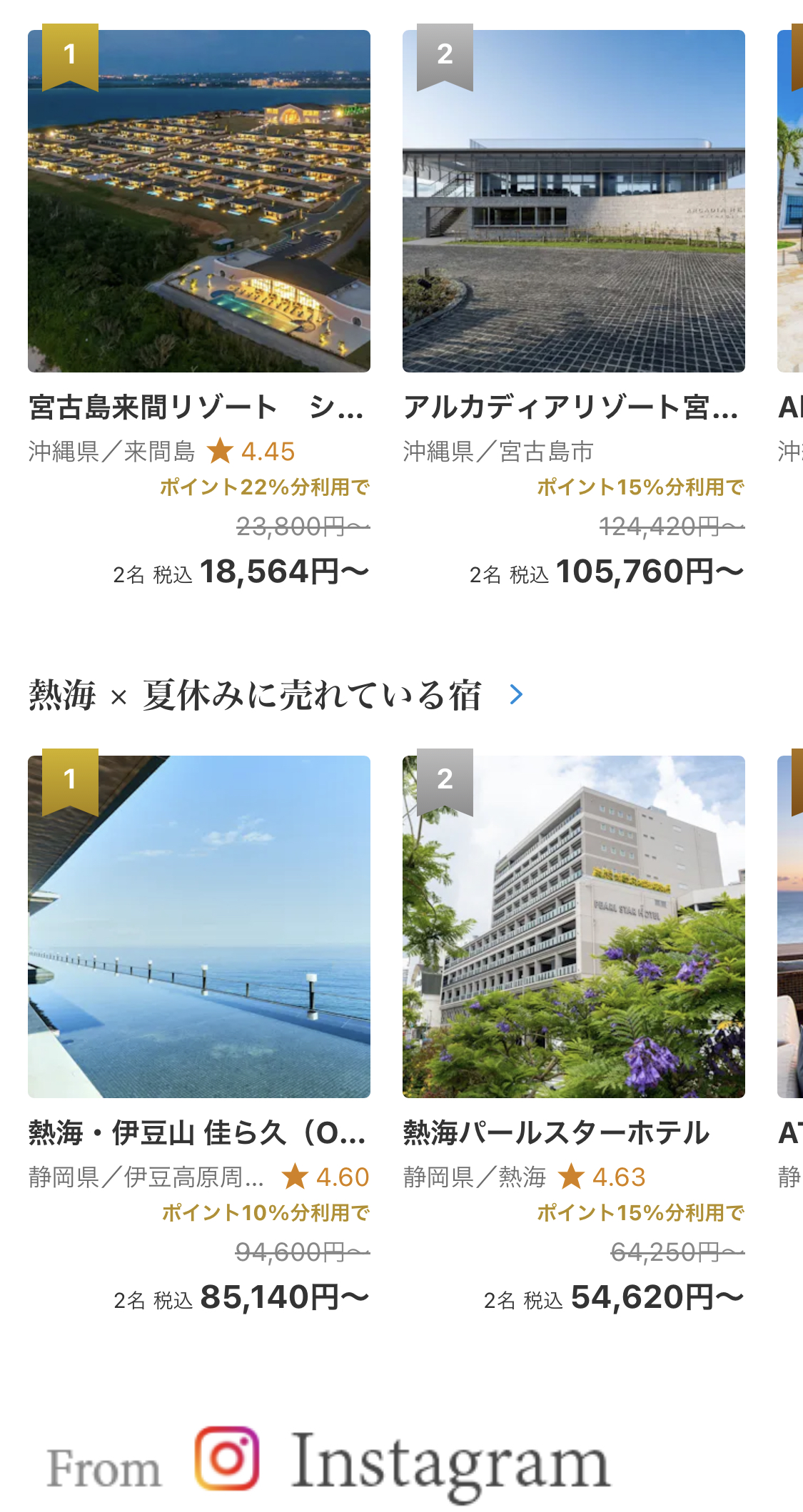Screen dimensions: 803x1512
Task: Open the 熱海 × 夏休みに売れている宿 section arrow
Action: click(517, 694)
